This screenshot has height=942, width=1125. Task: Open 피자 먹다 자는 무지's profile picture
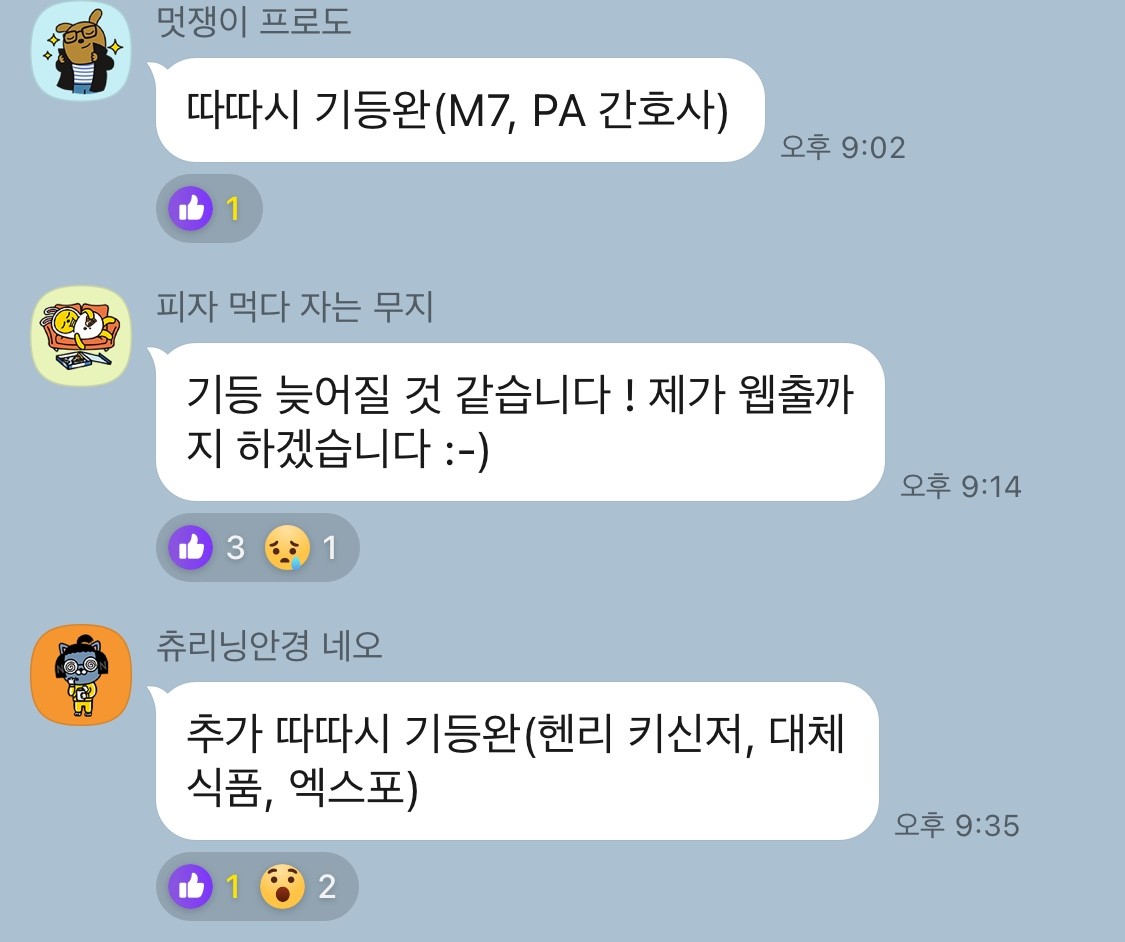(x=81, y=337)
